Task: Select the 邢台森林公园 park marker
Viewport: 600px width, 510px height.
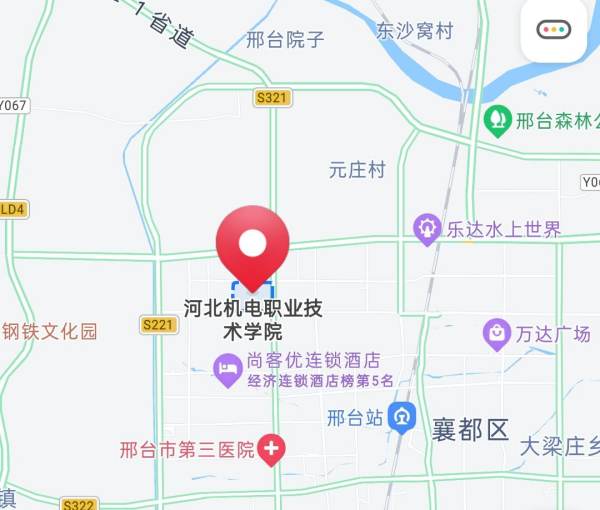Action: tap(497, 122)
